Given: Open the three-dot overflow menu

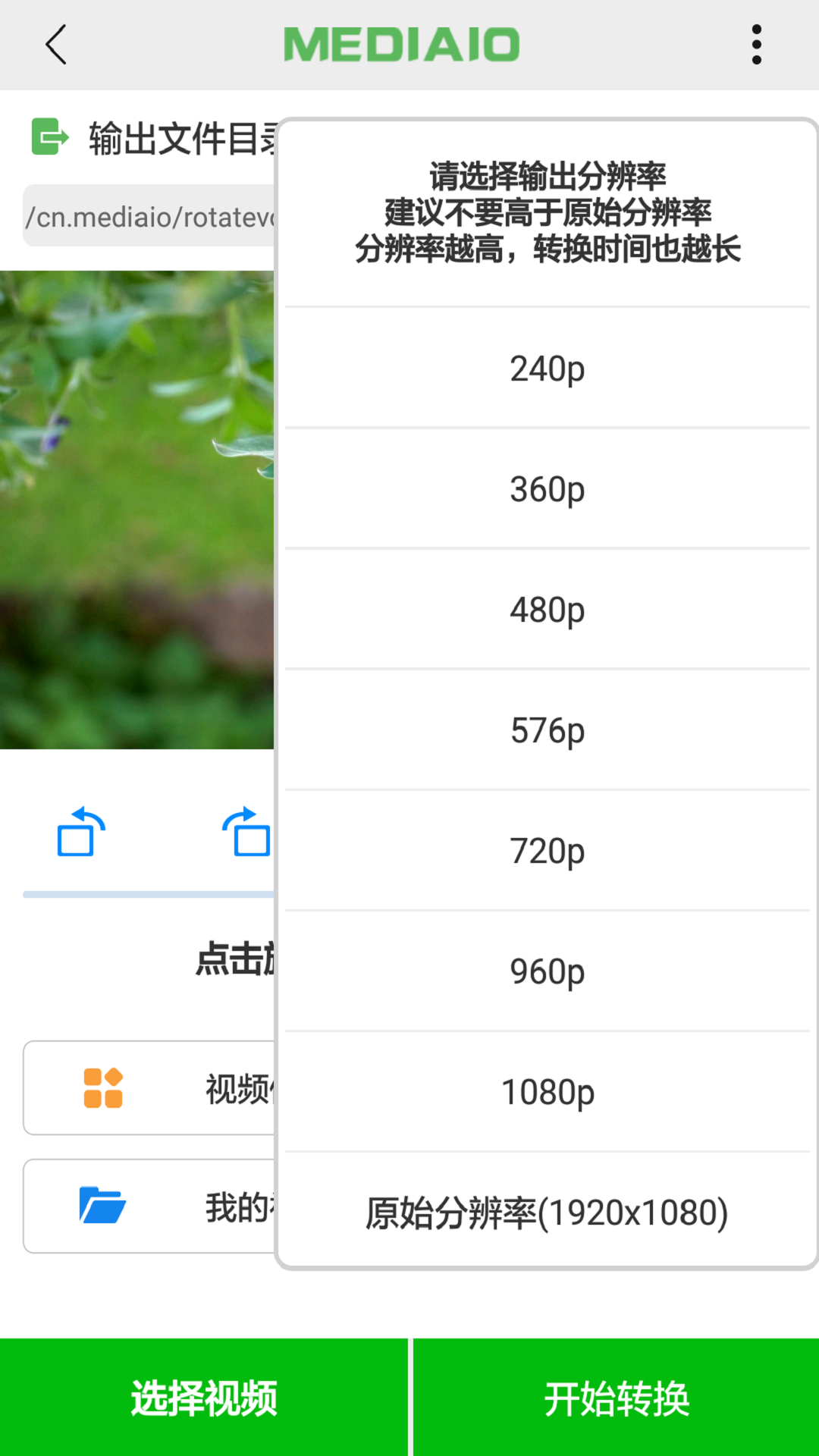Looking at the screenshot, I should point(756,45).
